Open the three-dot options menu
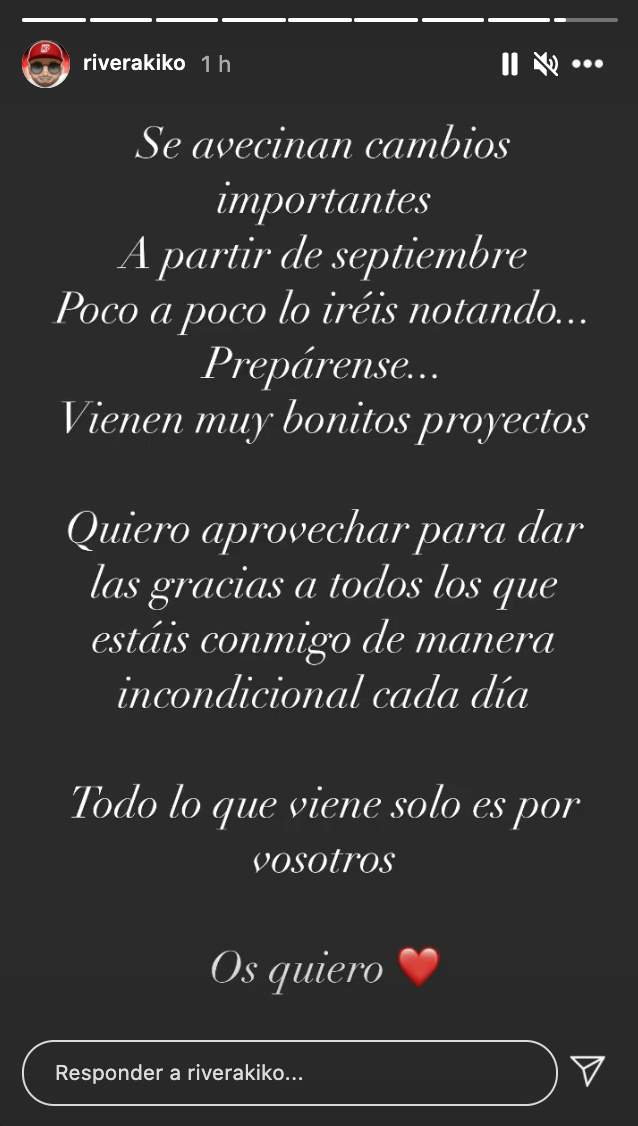 (587, 64)
